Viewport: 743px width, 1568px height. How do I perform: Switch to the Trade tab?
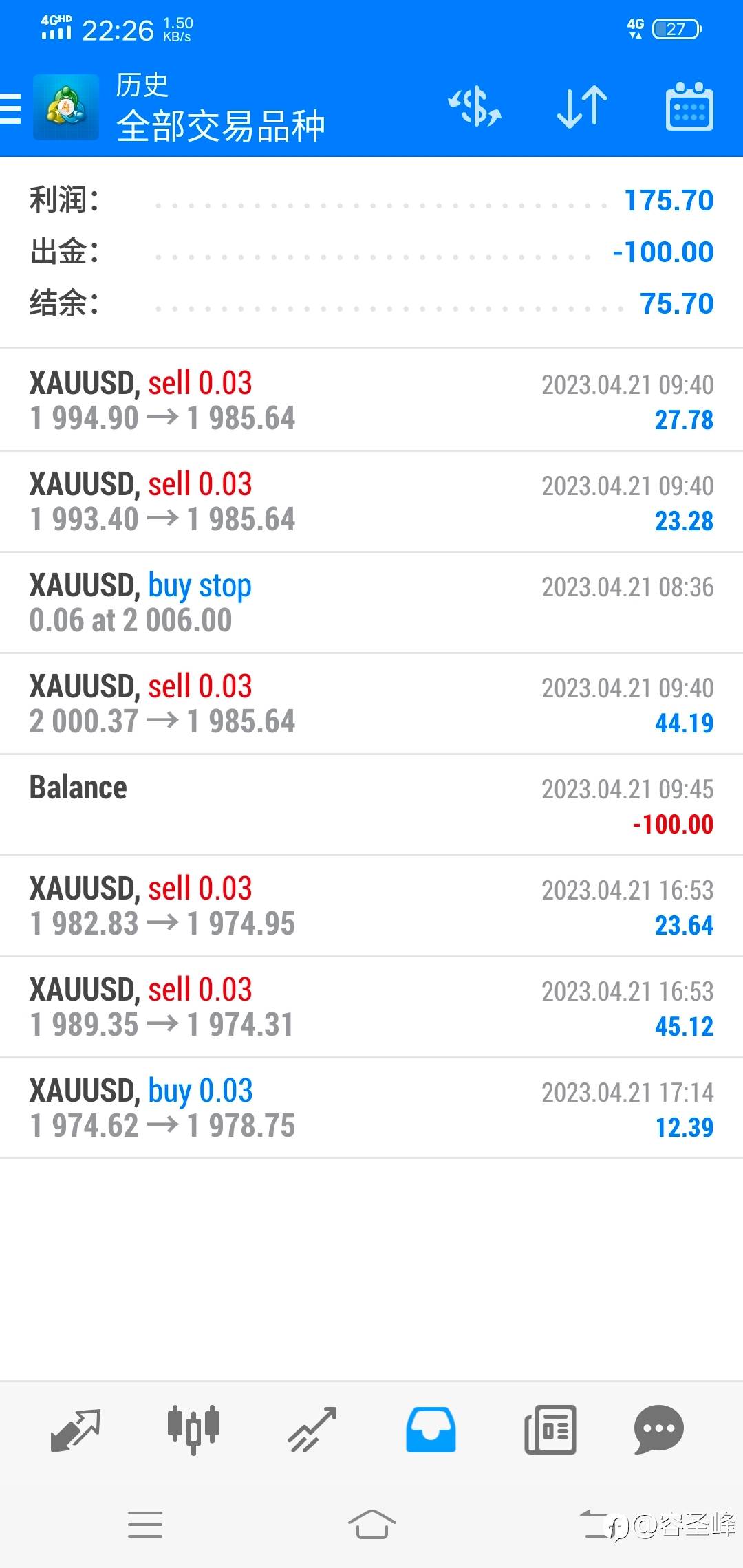point(312,1430)
